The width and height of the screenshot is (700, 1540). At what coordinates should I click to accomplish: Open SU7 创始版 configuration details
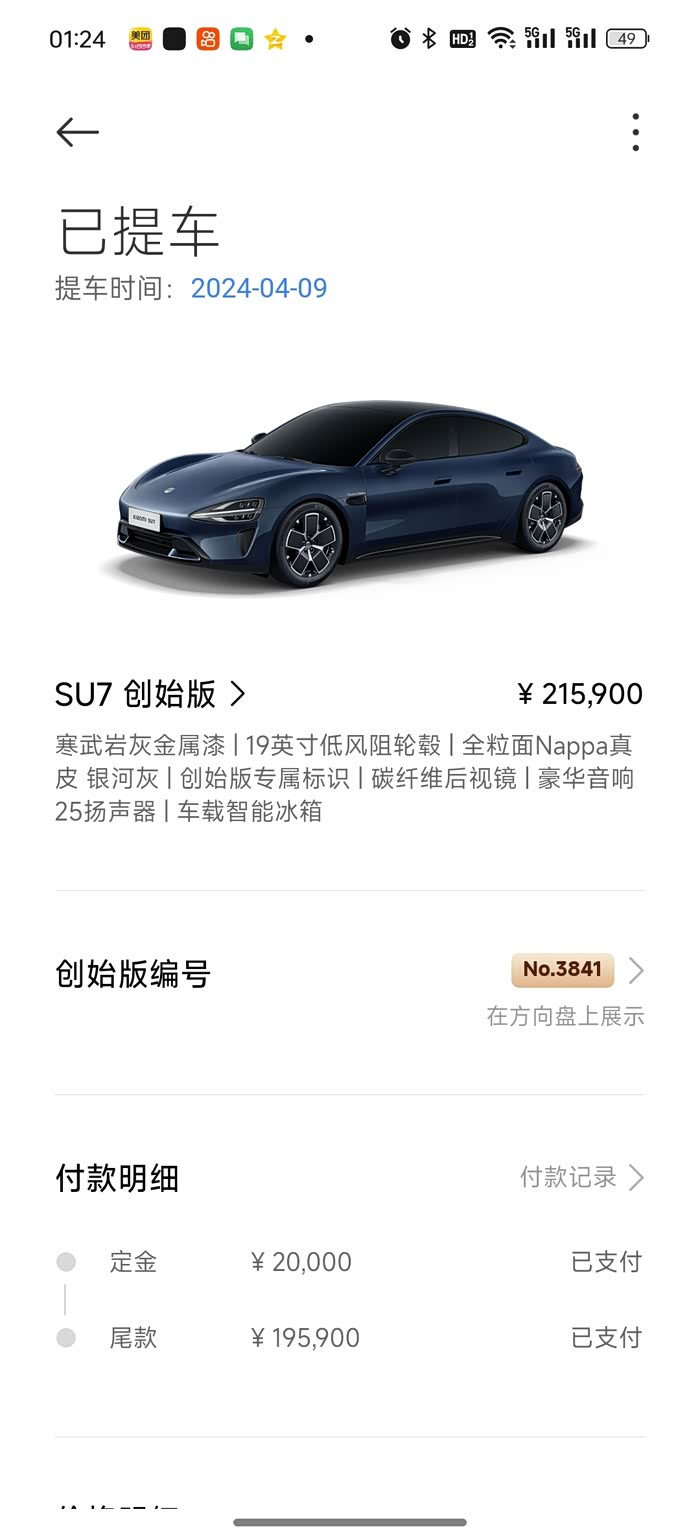pos(150,694)
